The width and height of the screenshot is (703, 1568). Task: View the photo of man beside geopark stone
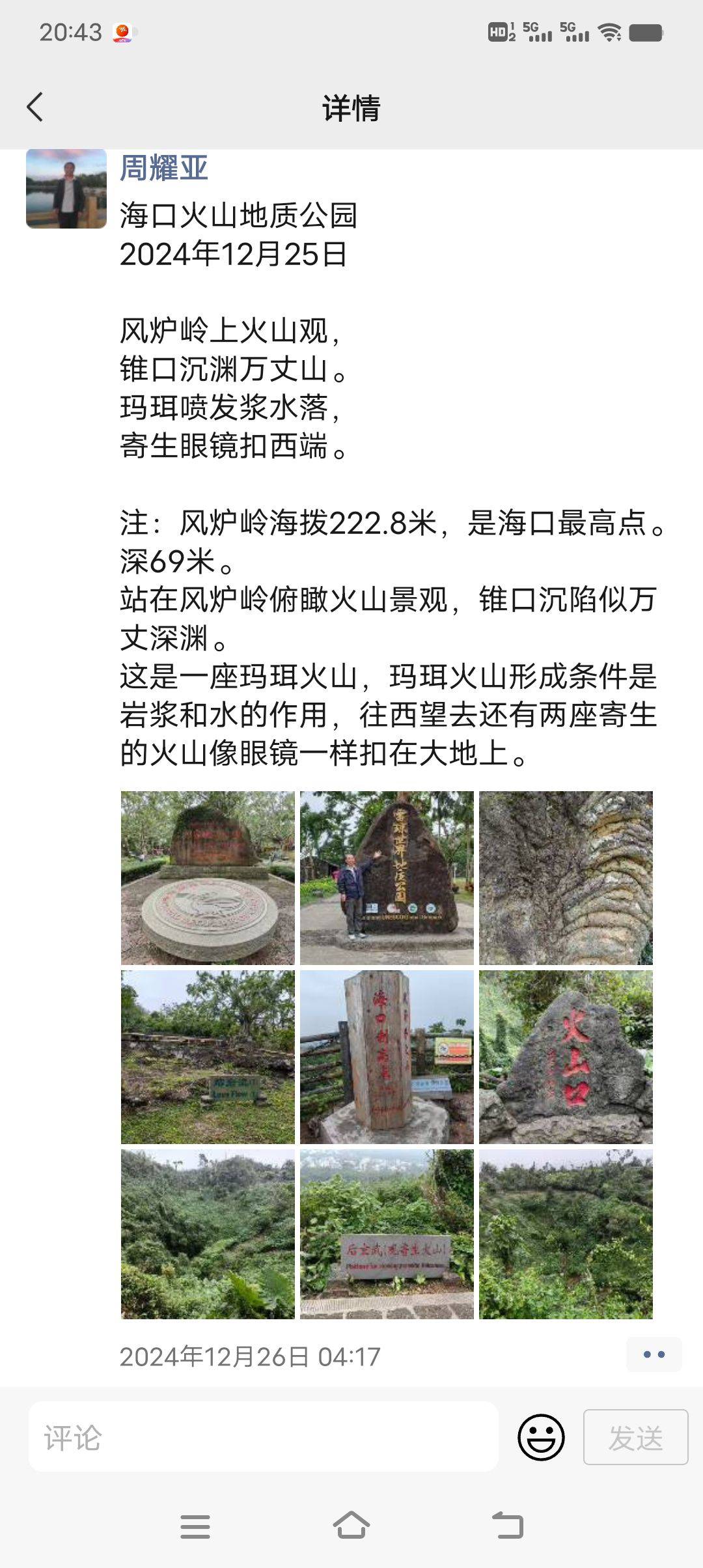[x=387, y=878]
